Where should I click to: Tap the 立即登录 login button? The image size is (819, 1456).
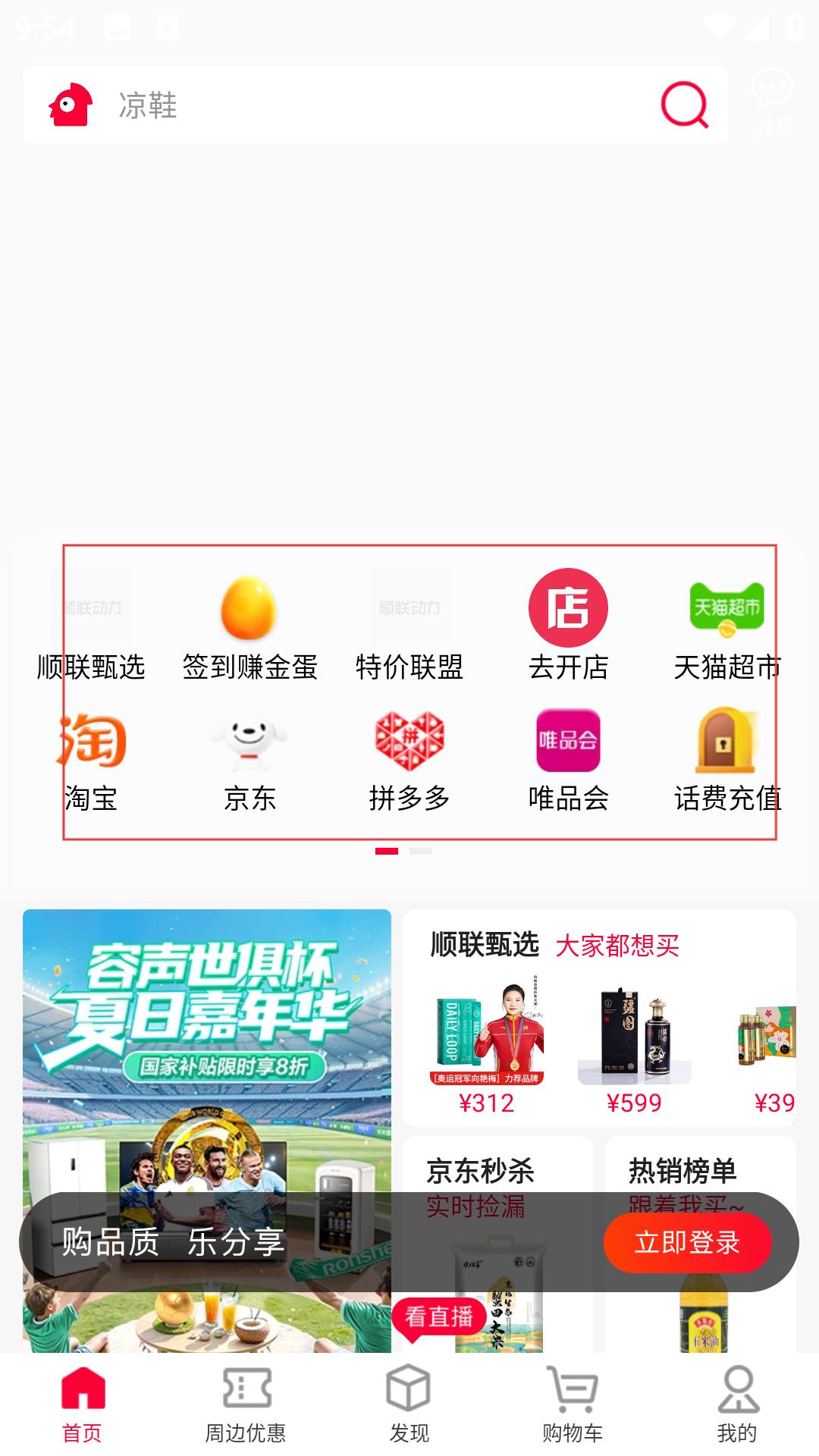687,1242
